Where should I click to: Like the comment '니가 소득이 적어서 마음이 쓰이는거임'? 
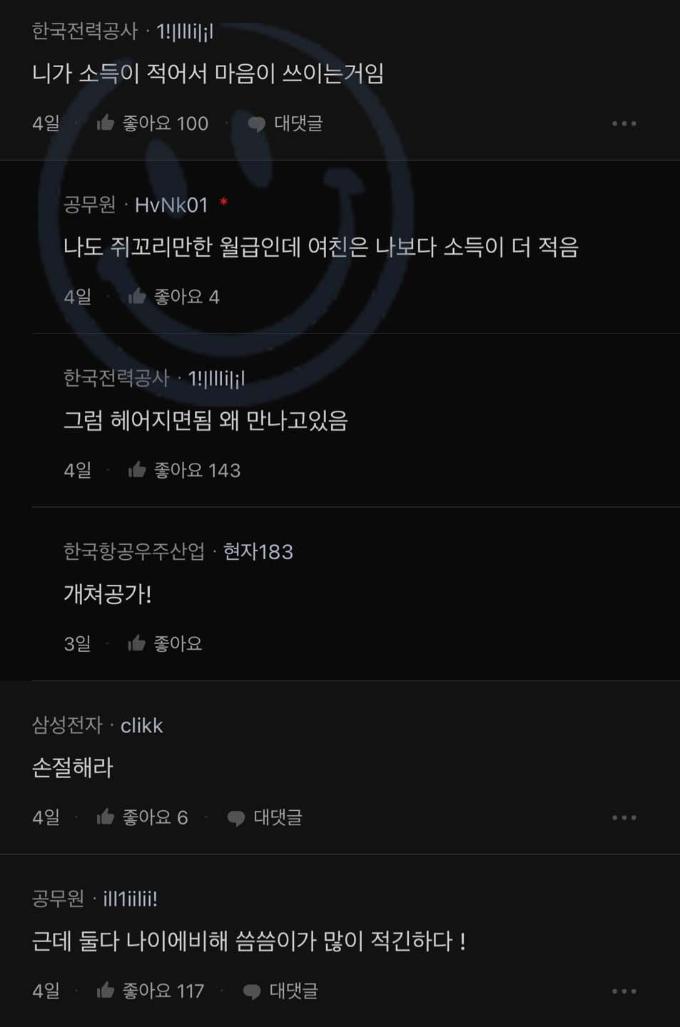pos(150,124)
